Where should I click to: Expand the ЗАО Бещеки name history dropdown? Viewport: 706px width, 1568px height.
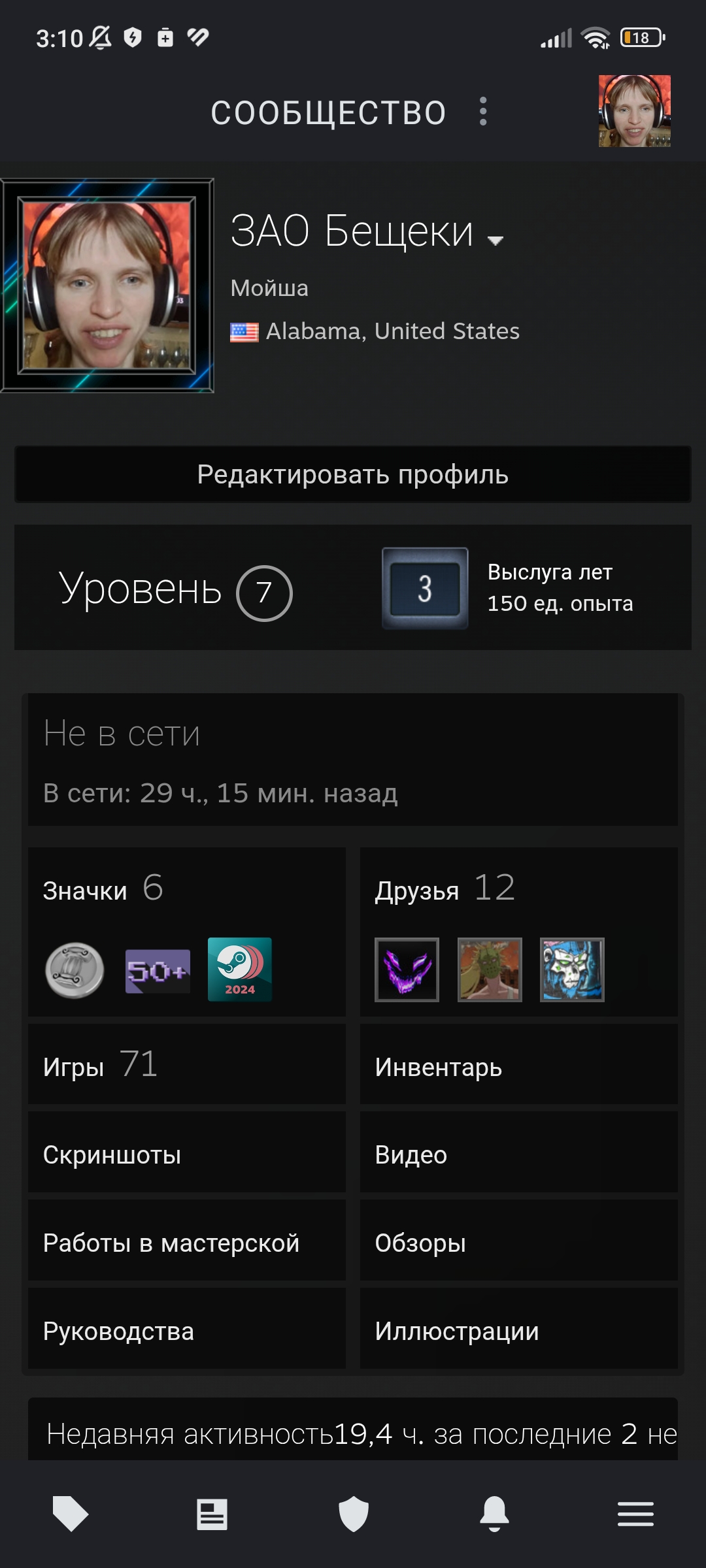coord(496,240)
